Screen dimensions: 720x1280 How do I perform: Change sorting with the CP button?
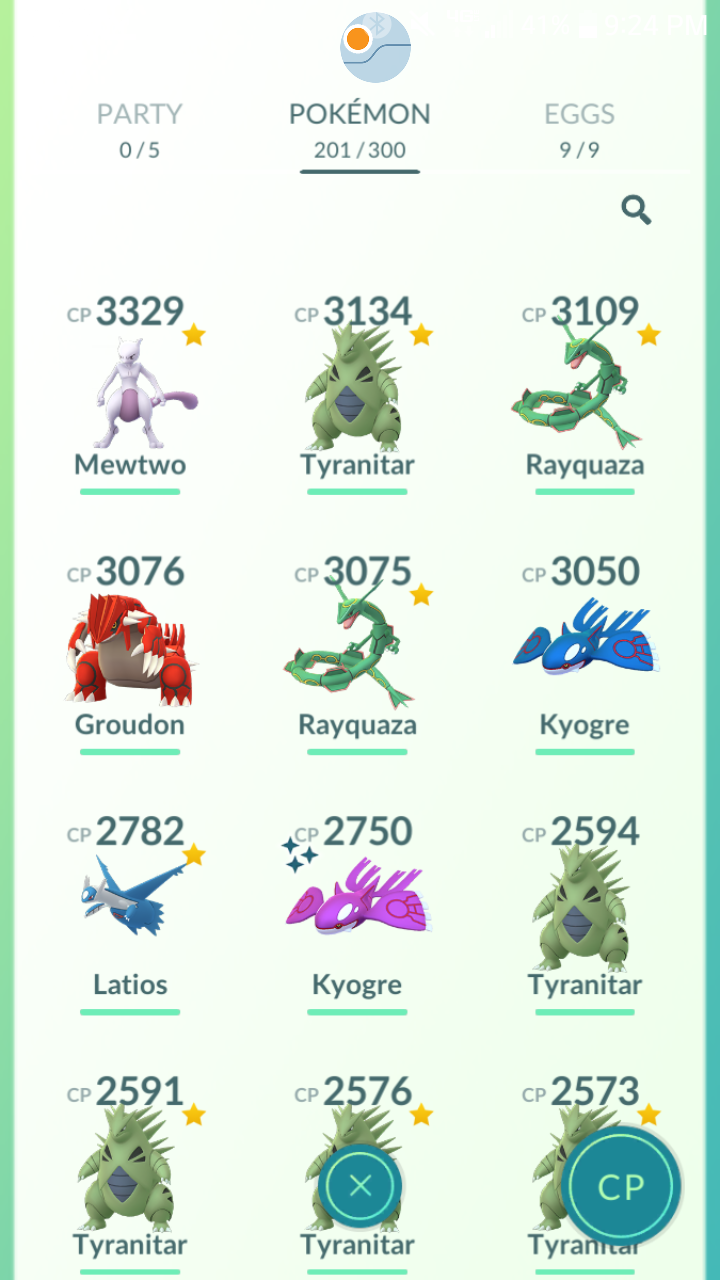621,1186
